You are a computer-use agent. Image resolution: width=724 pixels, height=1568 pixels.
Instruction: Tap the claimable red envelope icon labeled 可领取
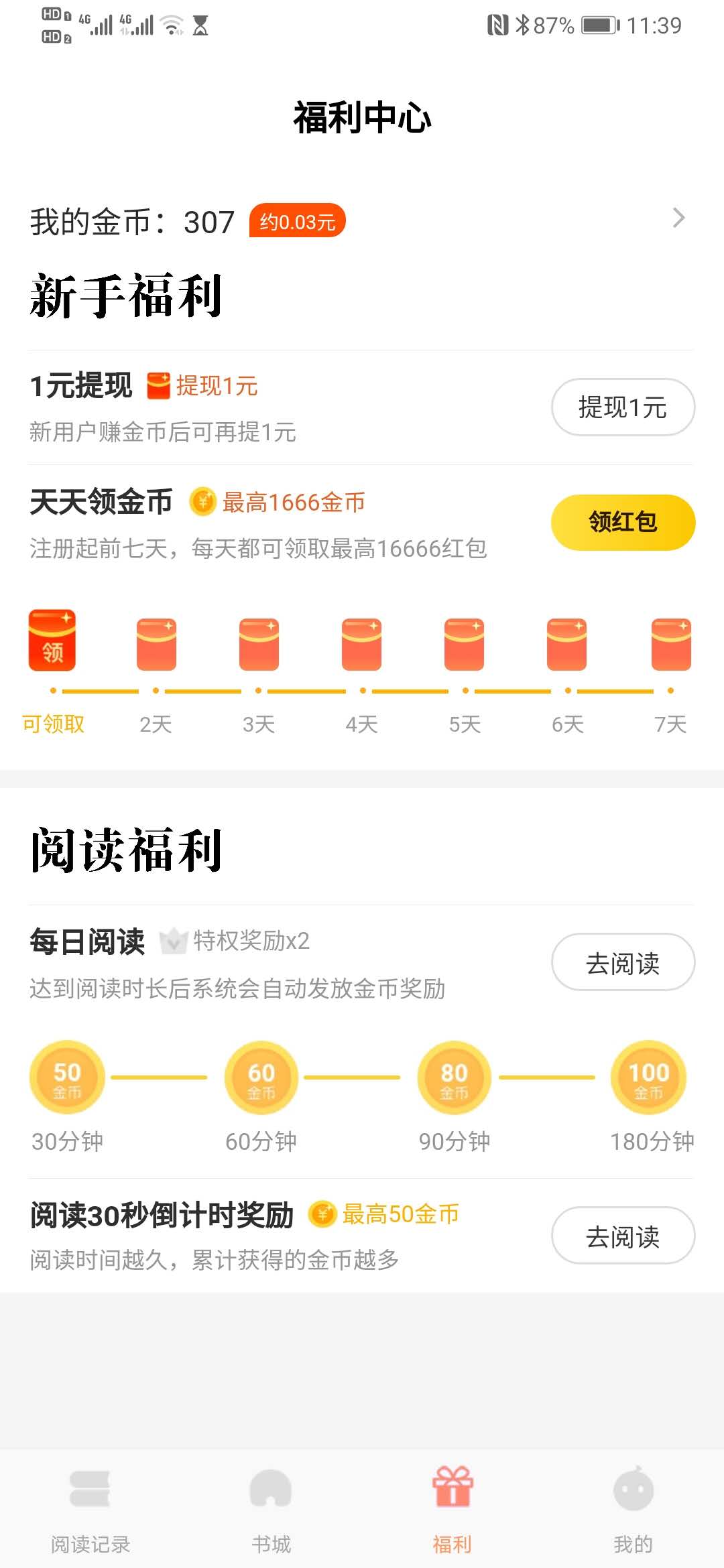tap(52, 643)
